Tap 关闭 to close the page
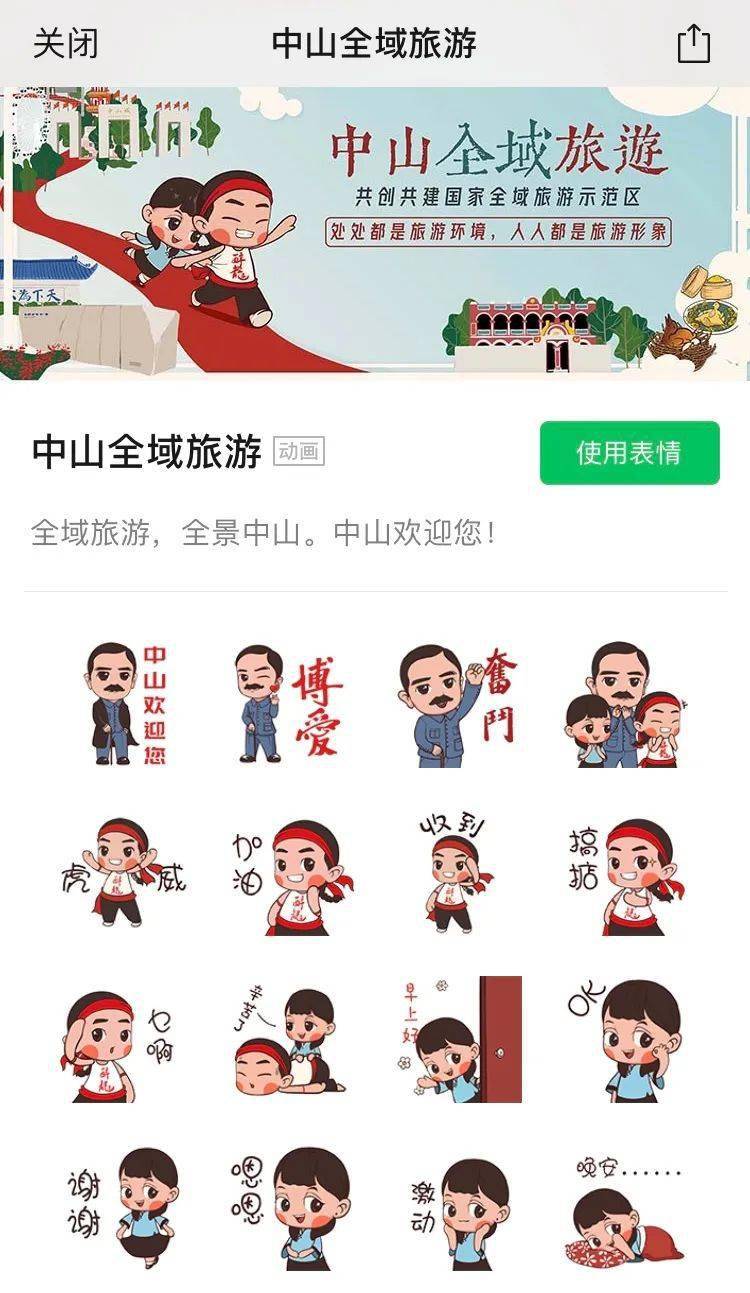 [x=65, y=44]
